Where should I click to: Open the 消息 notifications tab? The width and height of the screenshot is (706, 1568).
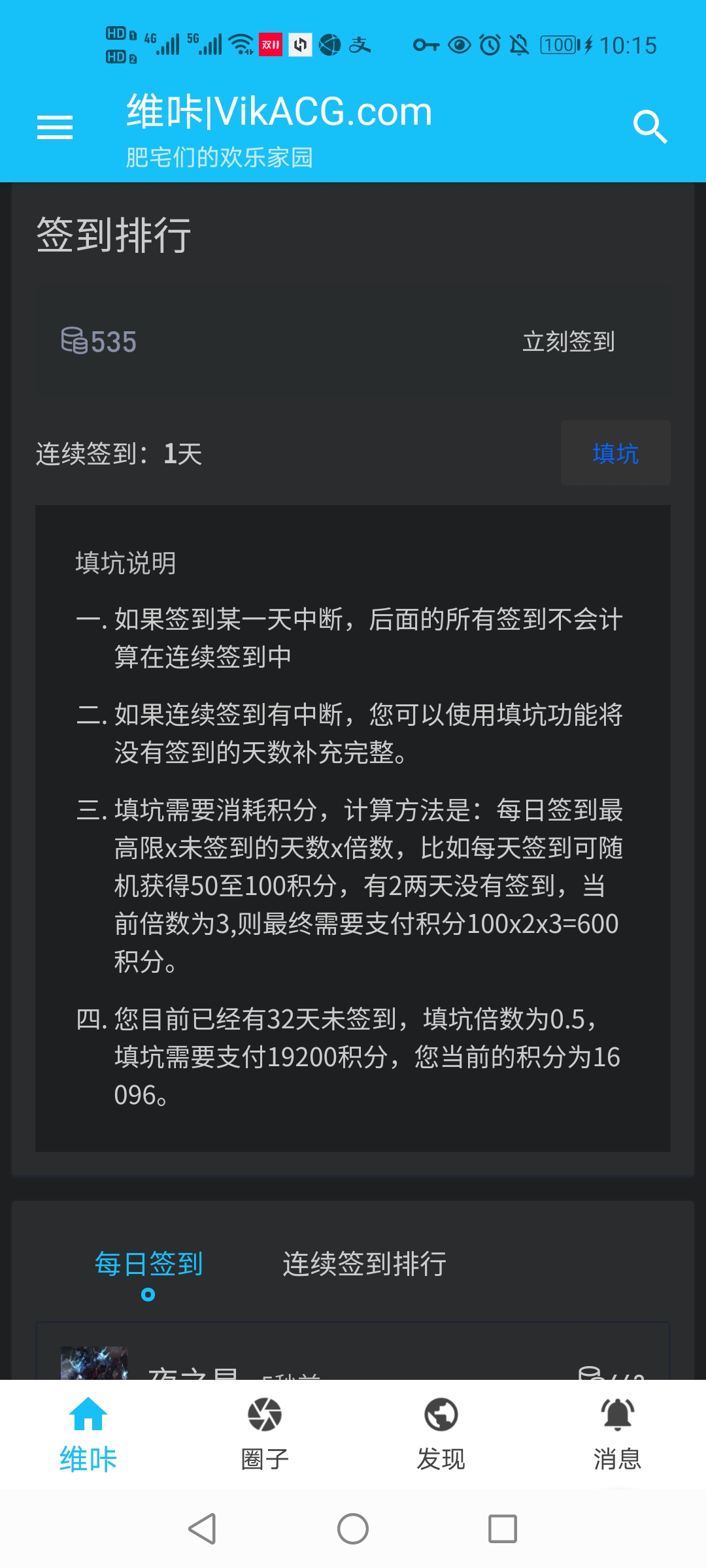[617, 1434]
